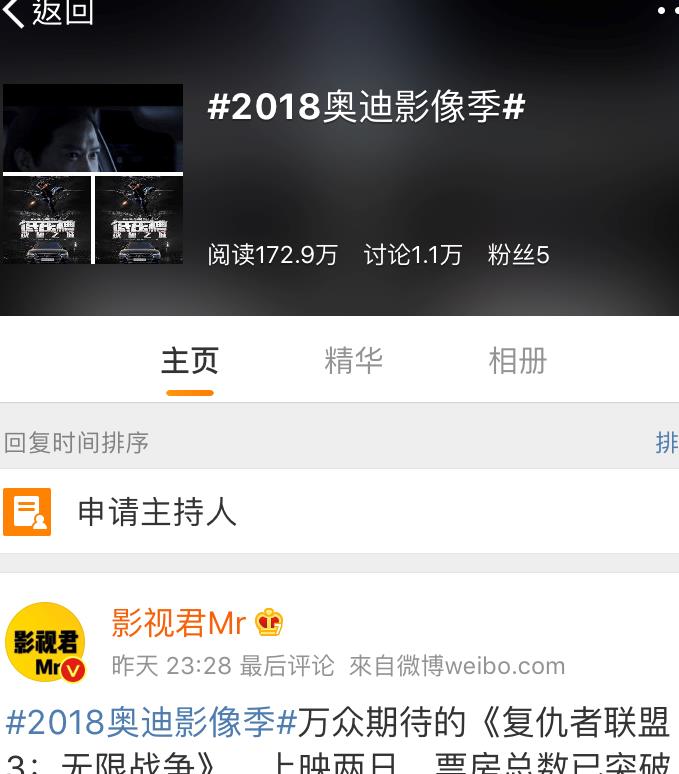Open the sort option beside 回复时间排序
The width and height of the screenshot is (679, 774).
coord(666,443)
